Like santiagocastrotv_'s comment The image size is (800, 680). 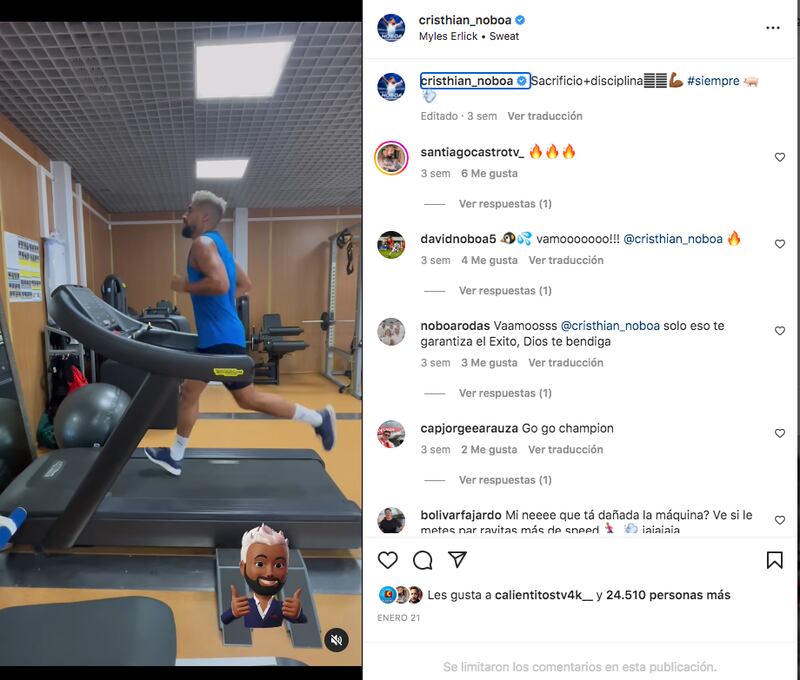(780, 157)
